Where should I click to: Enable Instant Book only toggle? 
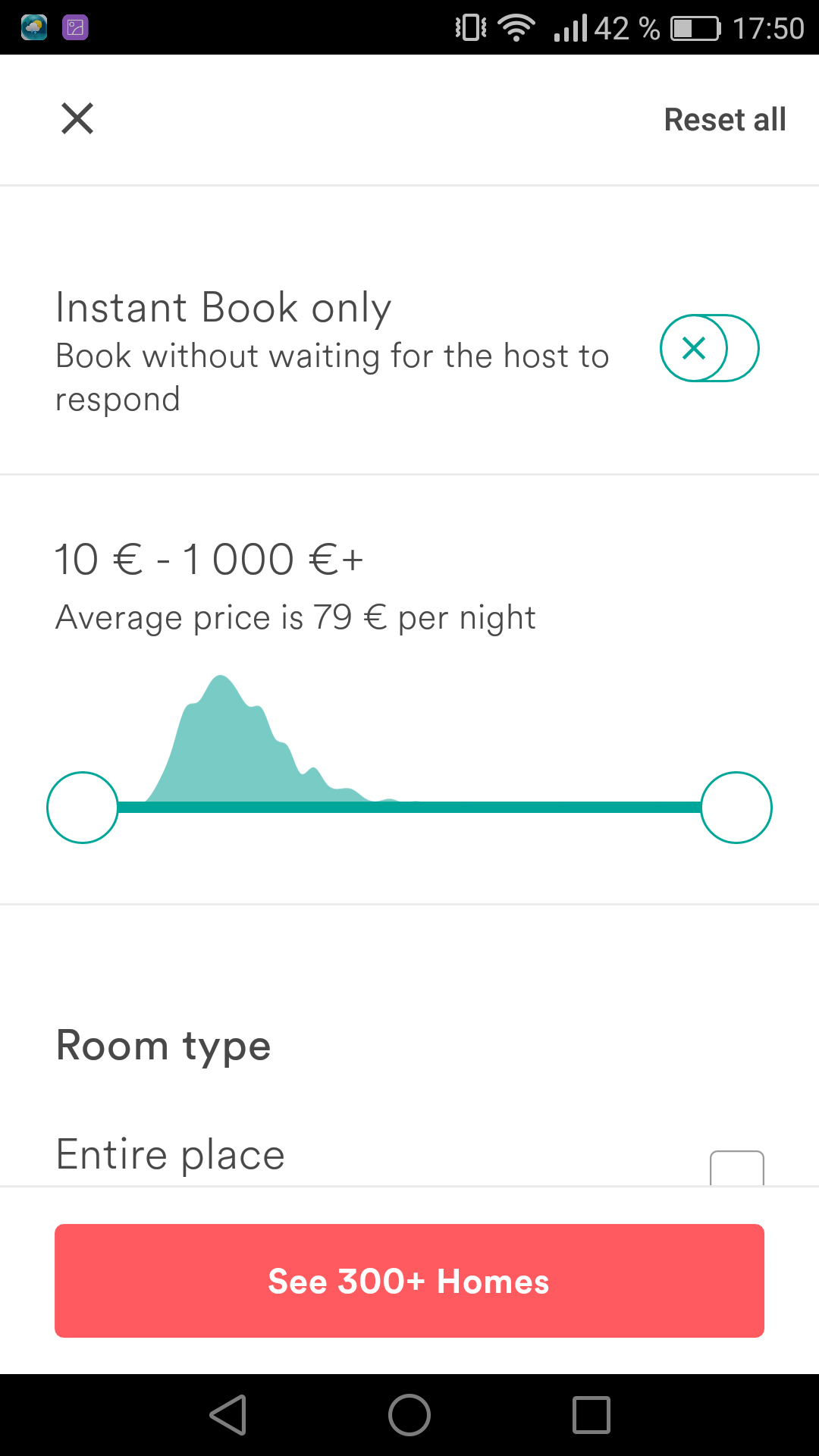click(709, 348)
